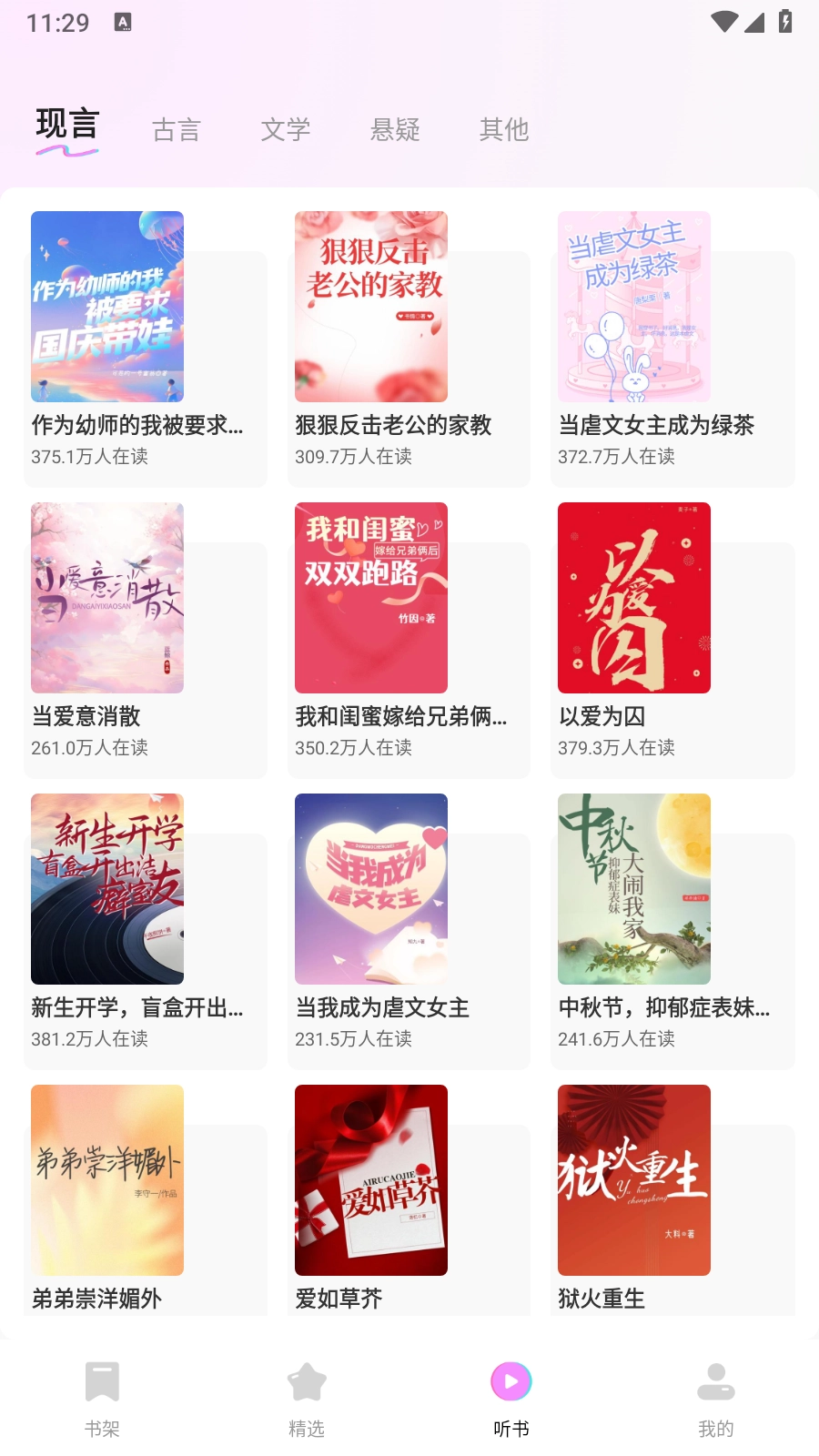Open the book 当虐文女主成为绿茶
This screenshot has height=1456, width=819.
pyautogui.click(x=634, y=308)
